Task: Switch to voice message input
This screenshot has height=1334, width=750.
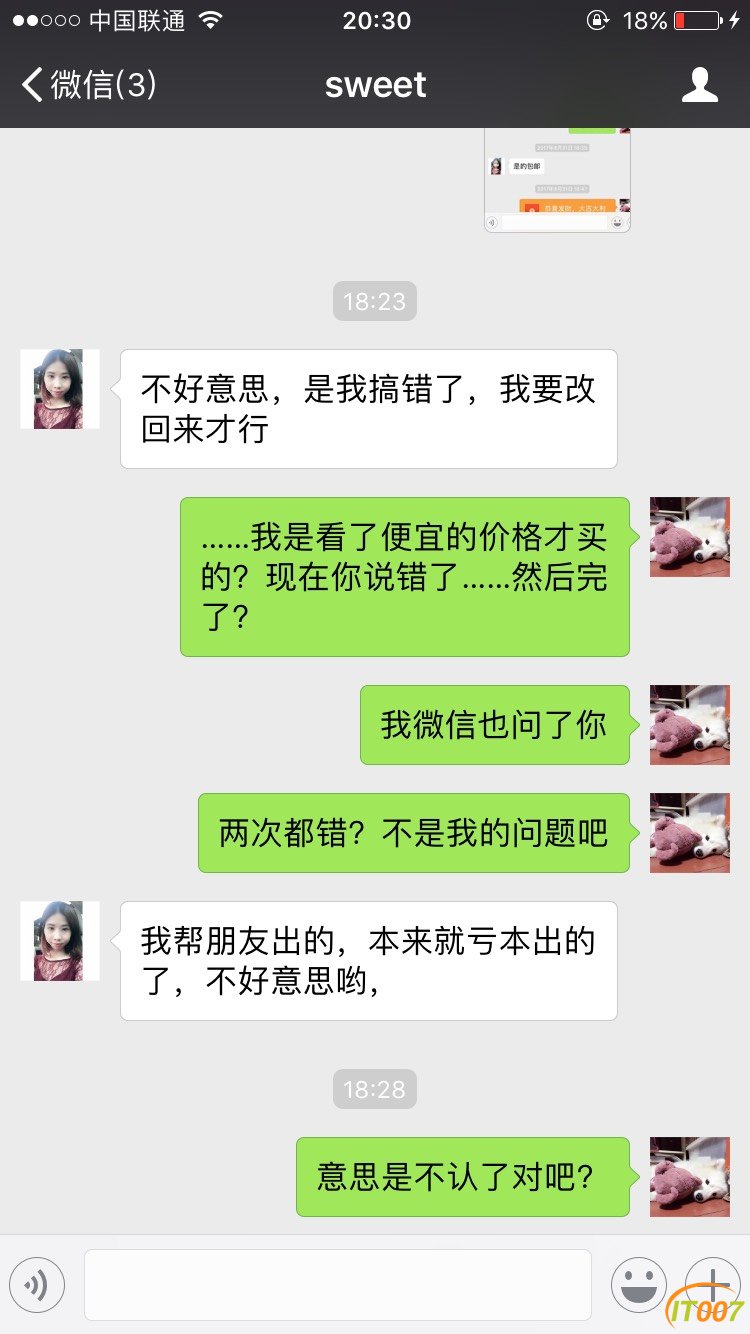Action: pos(37,1285)
